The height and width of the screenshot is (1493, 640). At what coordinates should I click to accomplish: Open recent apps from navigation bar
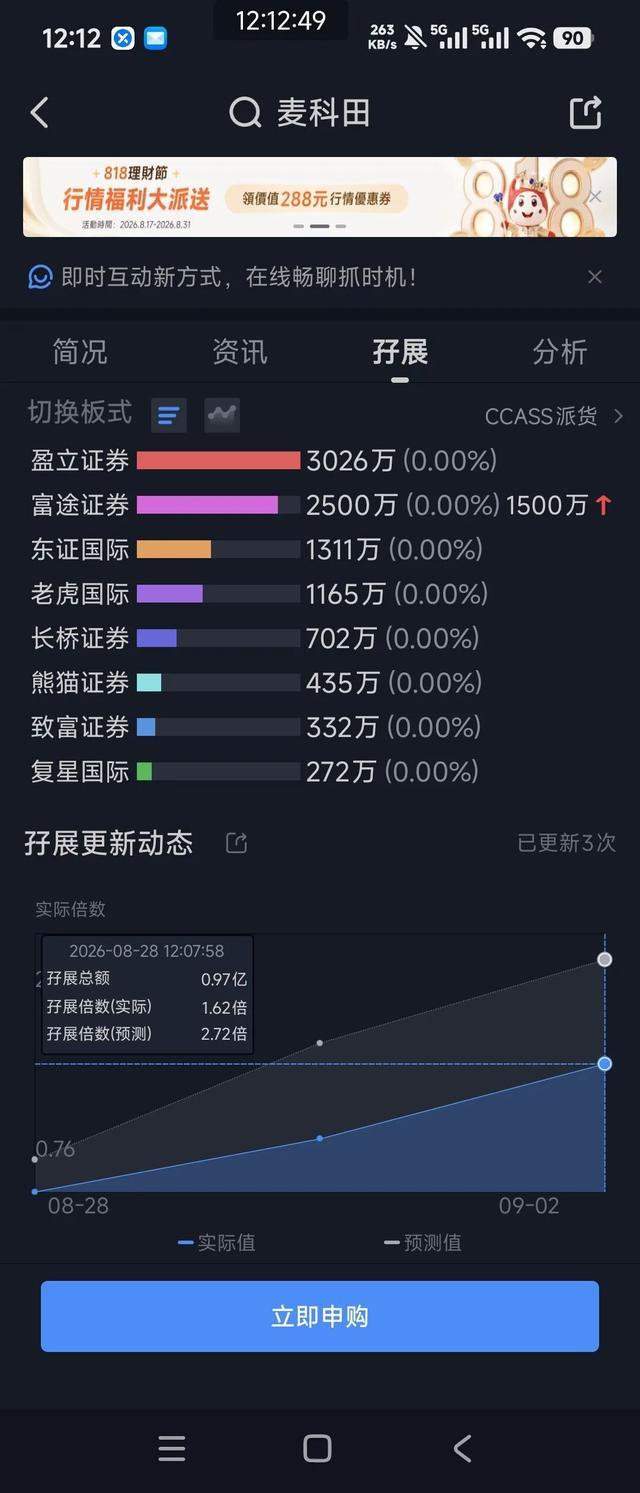click(x=172, y=1448)
